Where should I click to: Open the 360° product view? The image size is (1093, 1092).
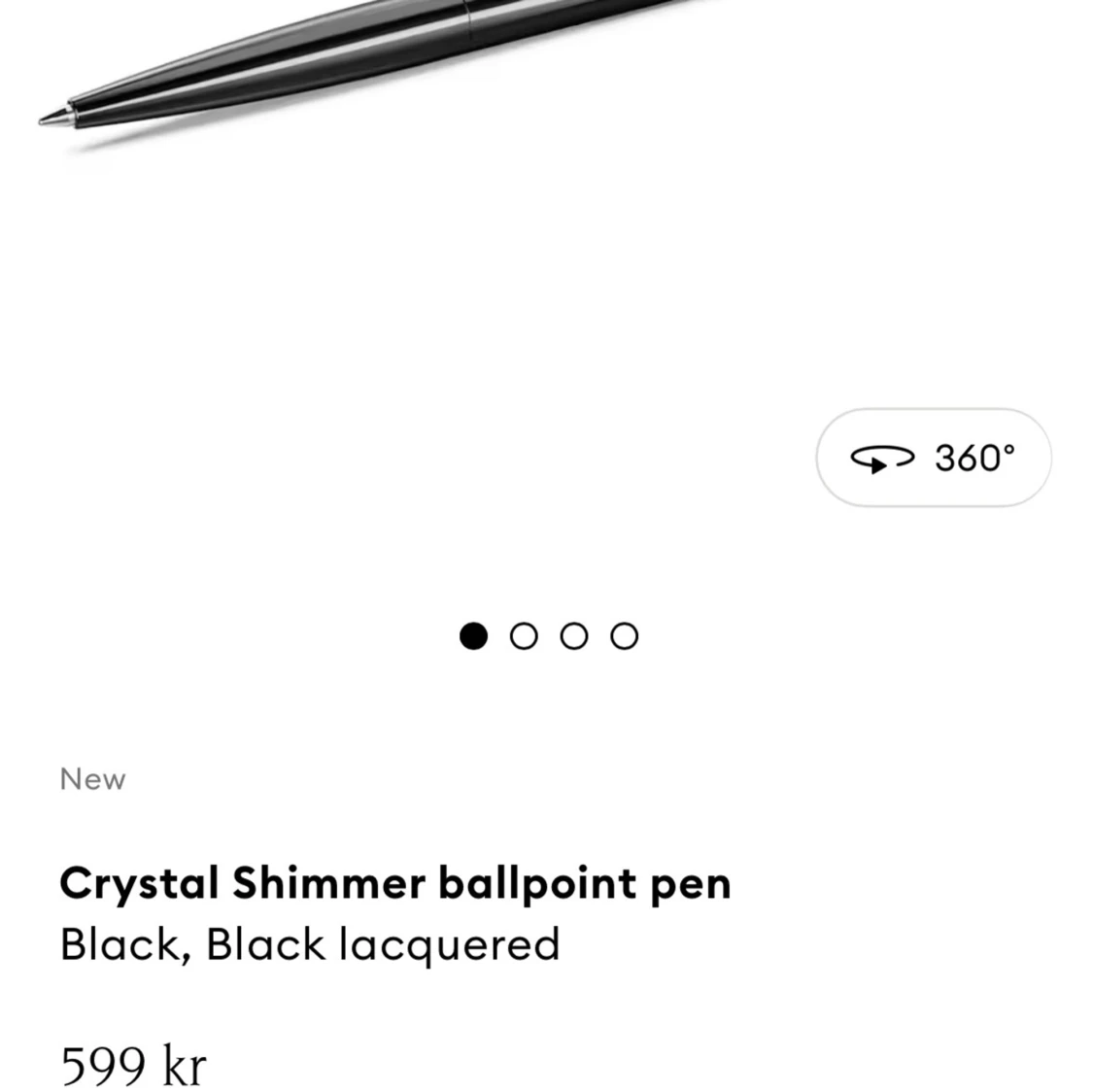(x=933, y=458)
